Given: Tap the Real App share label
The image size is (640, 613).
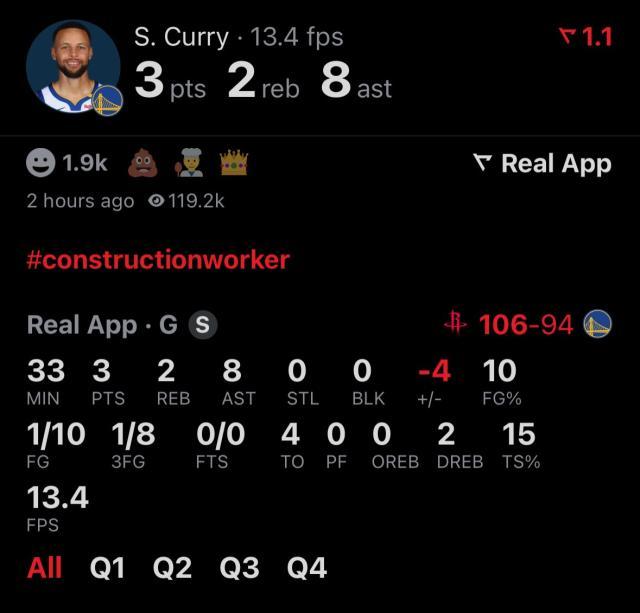Looking at the screenshot, I should 542,163.
